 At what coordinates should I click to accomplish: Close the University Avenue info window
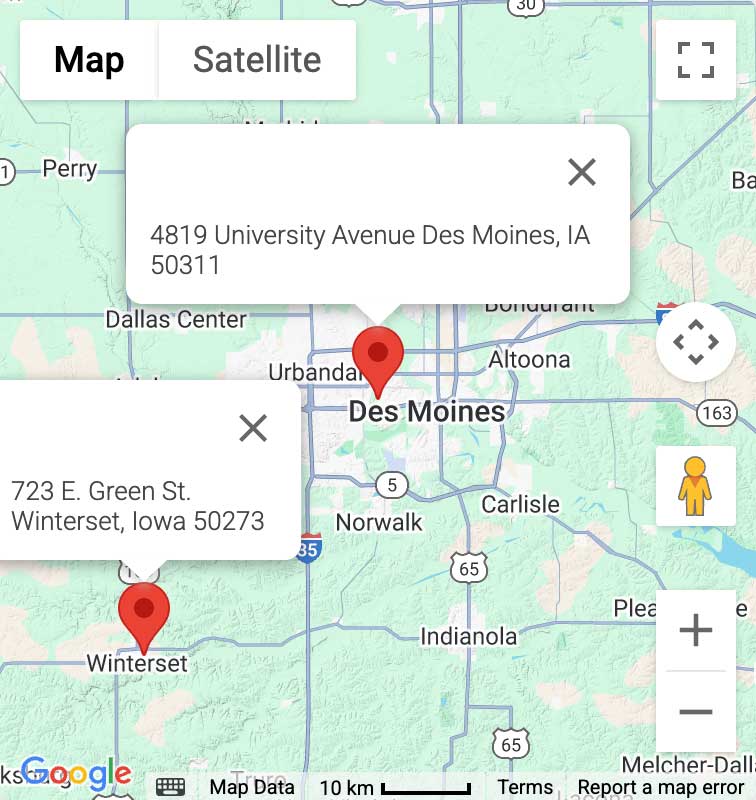click(x=581, y=172)
